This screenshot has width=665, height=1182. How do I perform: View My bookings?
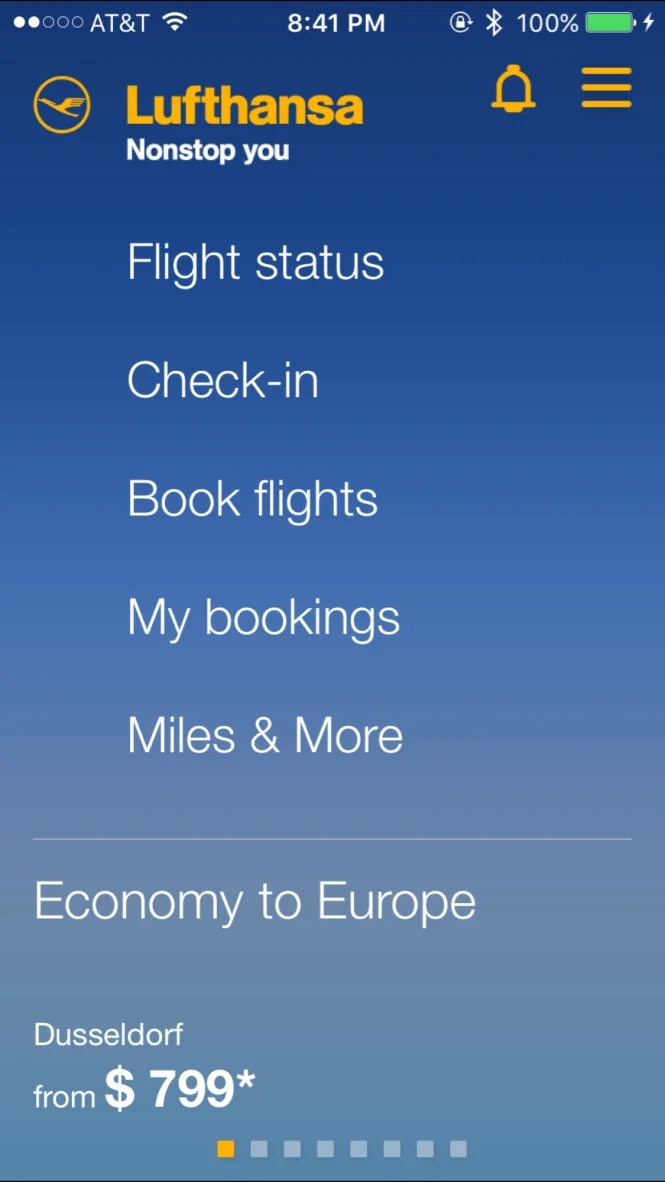263,617
